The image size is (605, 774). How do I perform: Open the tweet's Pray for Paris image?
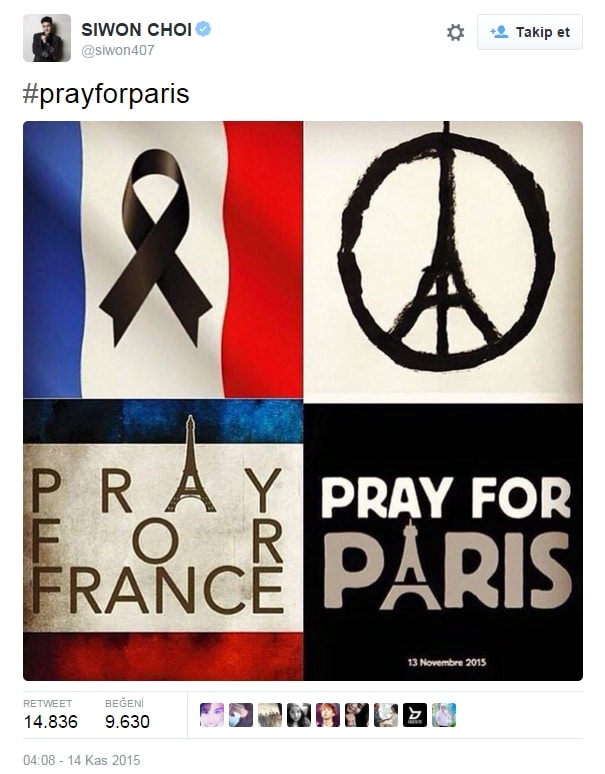coord(302,400)
